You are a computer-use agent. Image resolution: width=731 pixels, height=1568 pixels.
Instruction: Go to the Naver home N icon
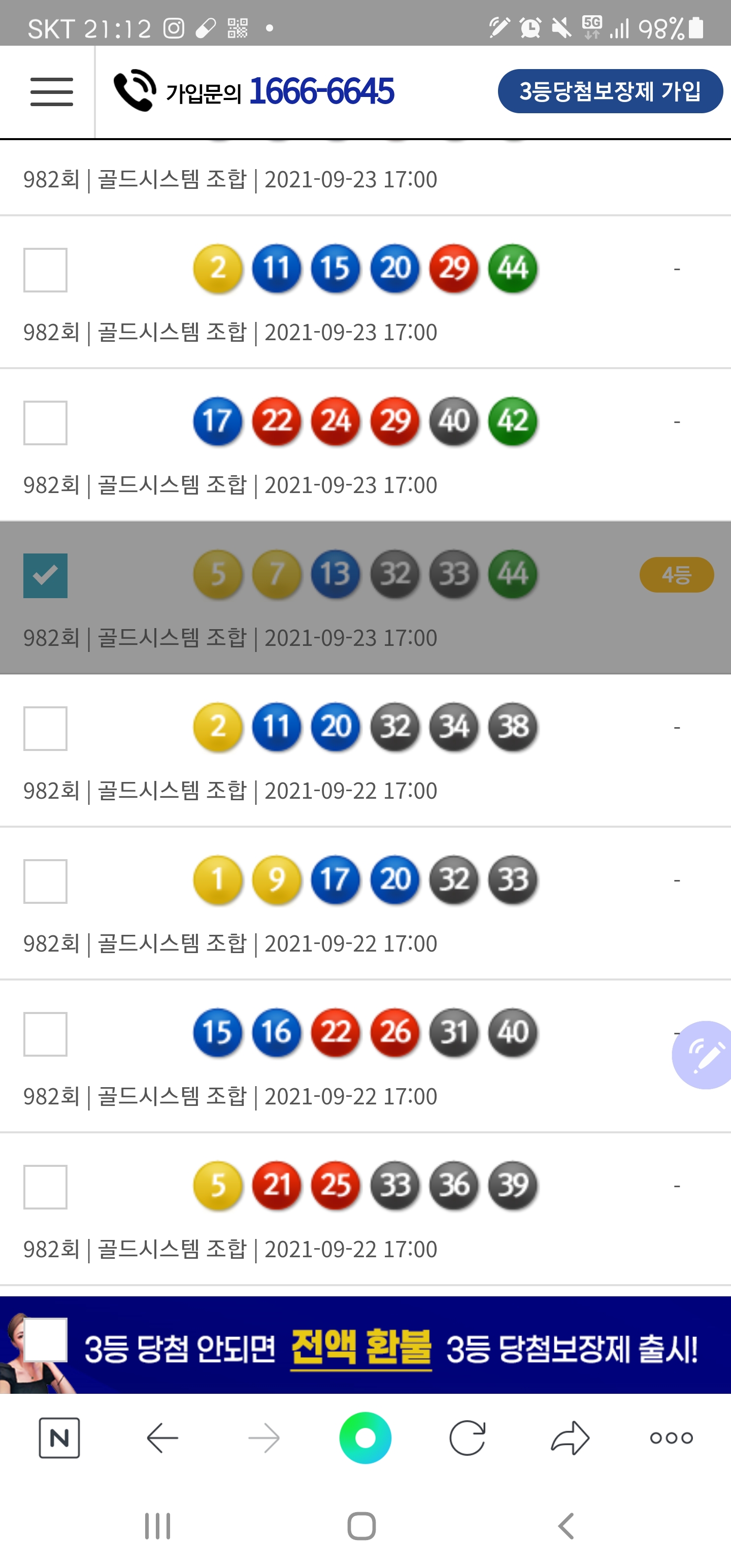pos(59,1438)
